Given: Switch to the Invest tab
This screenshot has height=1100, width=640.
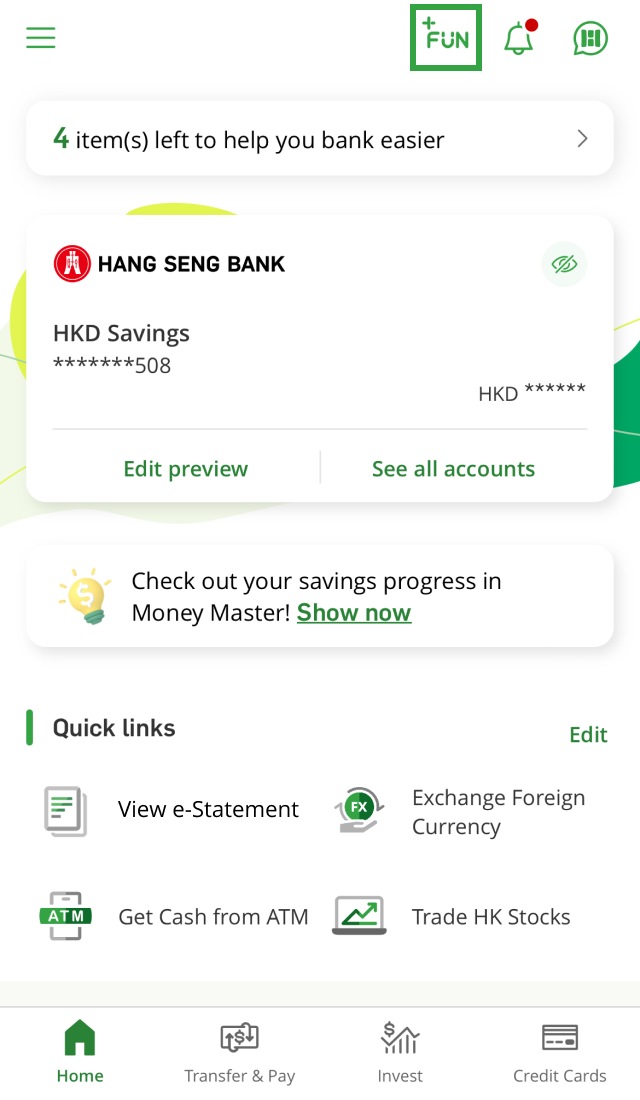Looking at the screenshot, I should coord(400,1053).
